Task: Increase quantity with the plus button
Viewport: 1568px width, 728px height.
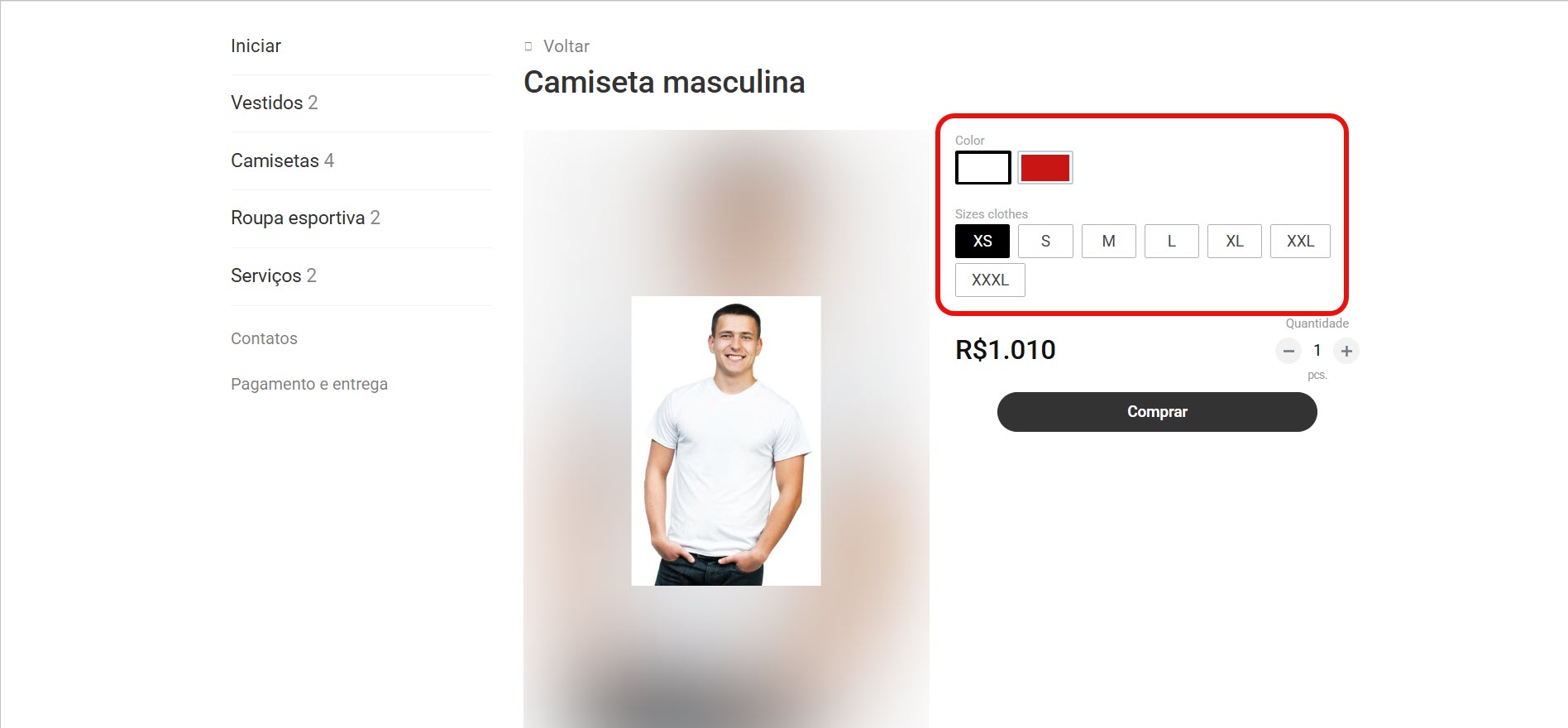Action: point(1346,352)
